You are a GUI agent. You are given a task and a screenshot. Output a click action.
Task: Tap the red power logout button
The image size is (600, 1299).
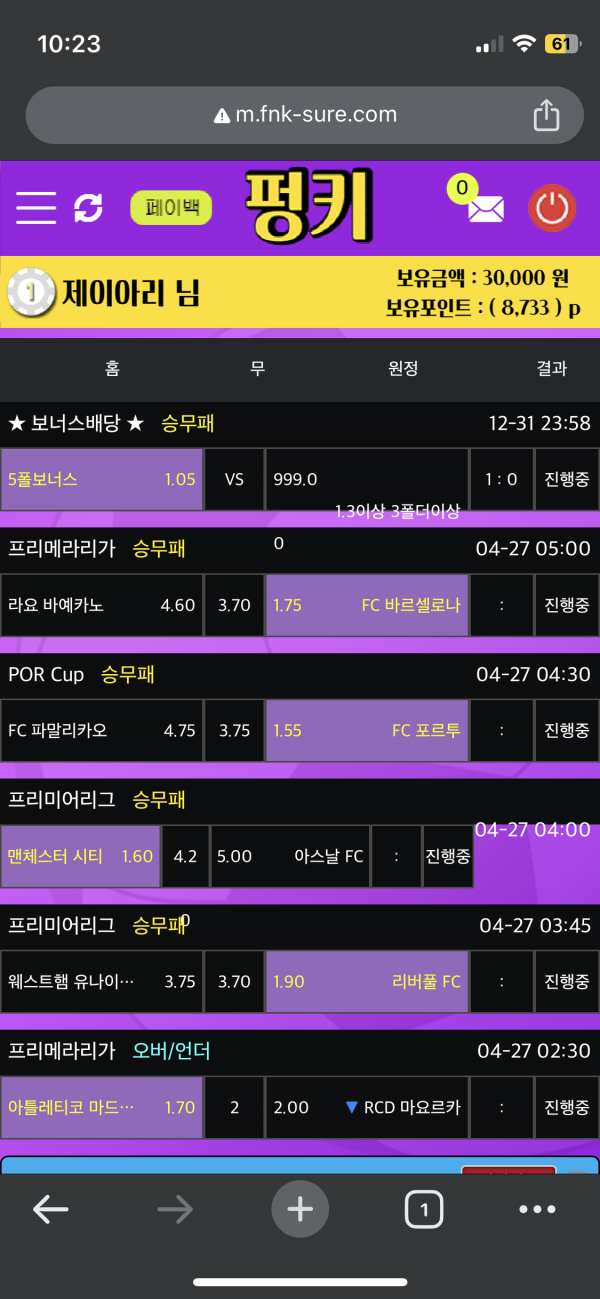tap(551, 209)
